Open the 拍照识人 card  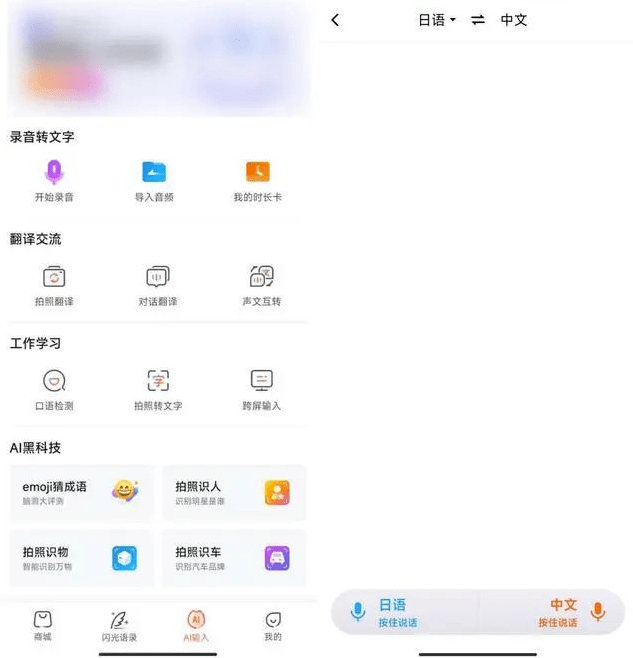click(x=235, y=492)
